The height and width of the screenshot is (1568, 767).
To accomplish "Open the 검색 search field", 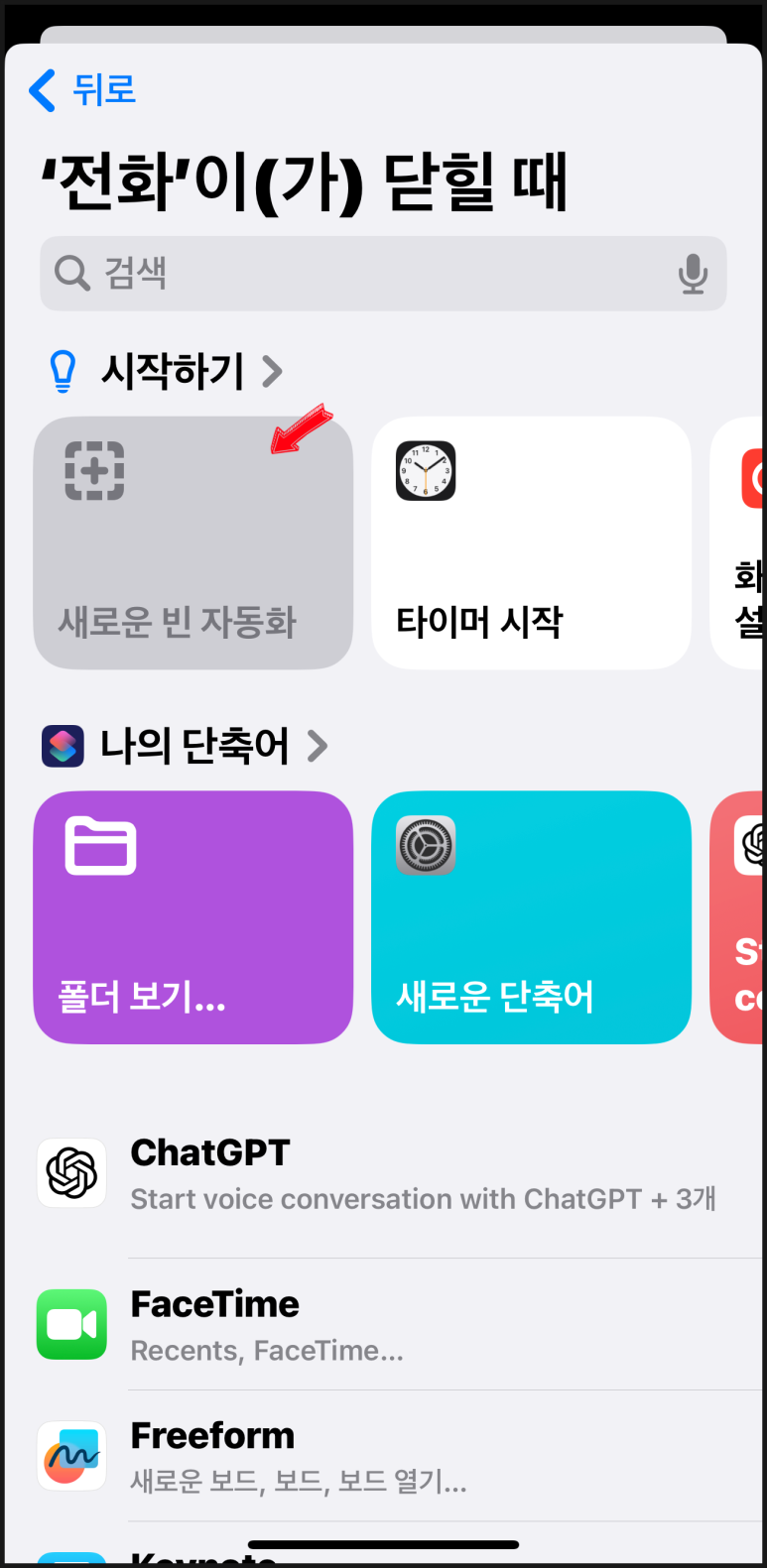I will [x=357, y=273].
